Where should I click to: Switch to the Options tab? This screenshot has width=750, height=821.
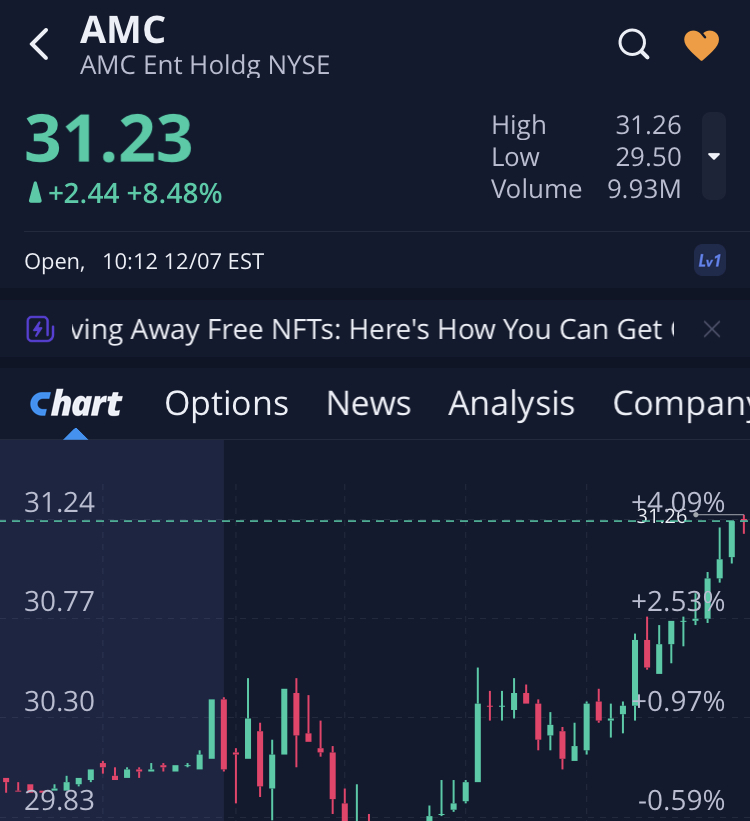[x=226, y=403]
